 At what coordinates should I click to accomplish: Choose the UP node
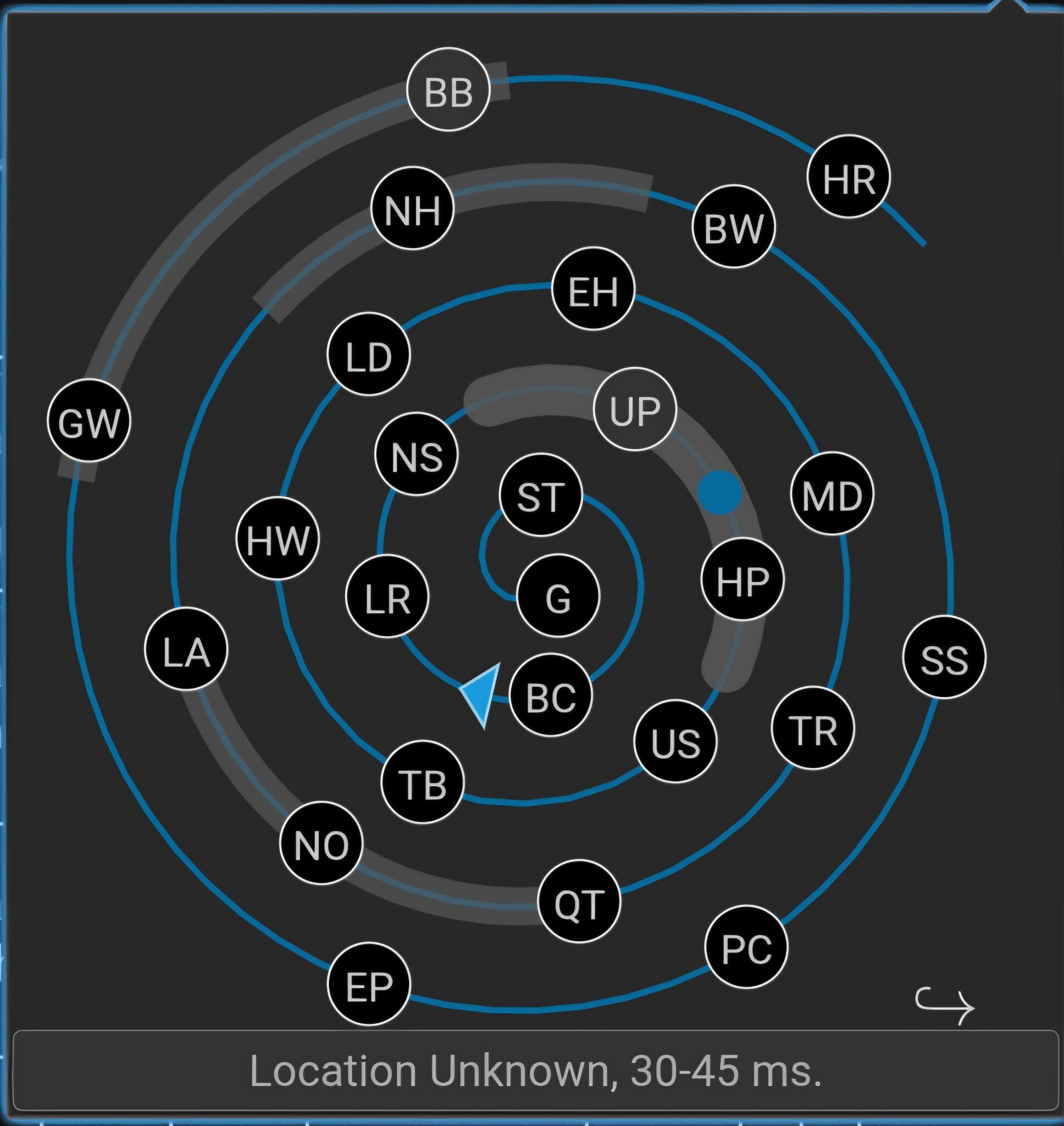click(x=635, y=409)
